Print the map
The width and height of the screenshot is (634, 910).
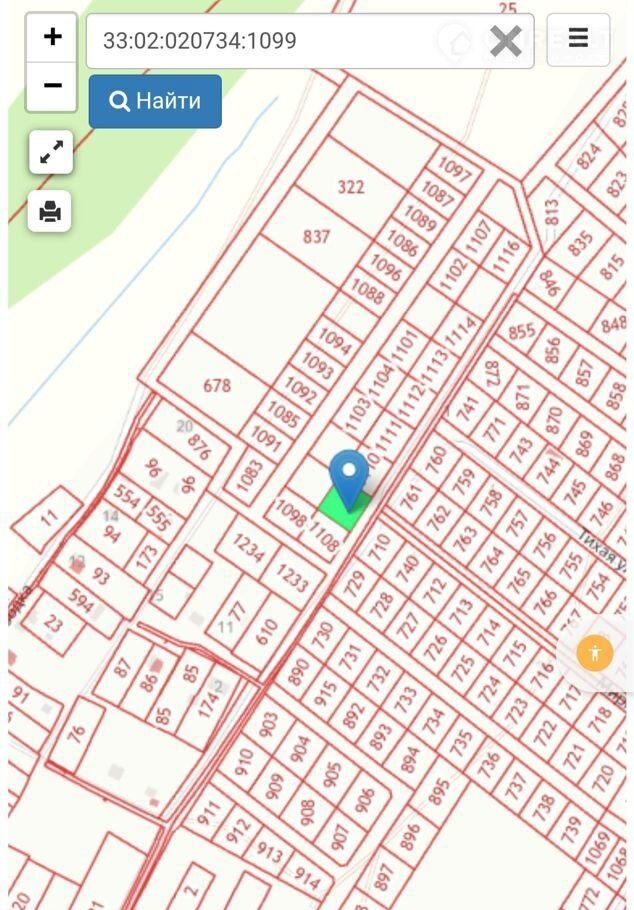(x=50, y=211)
